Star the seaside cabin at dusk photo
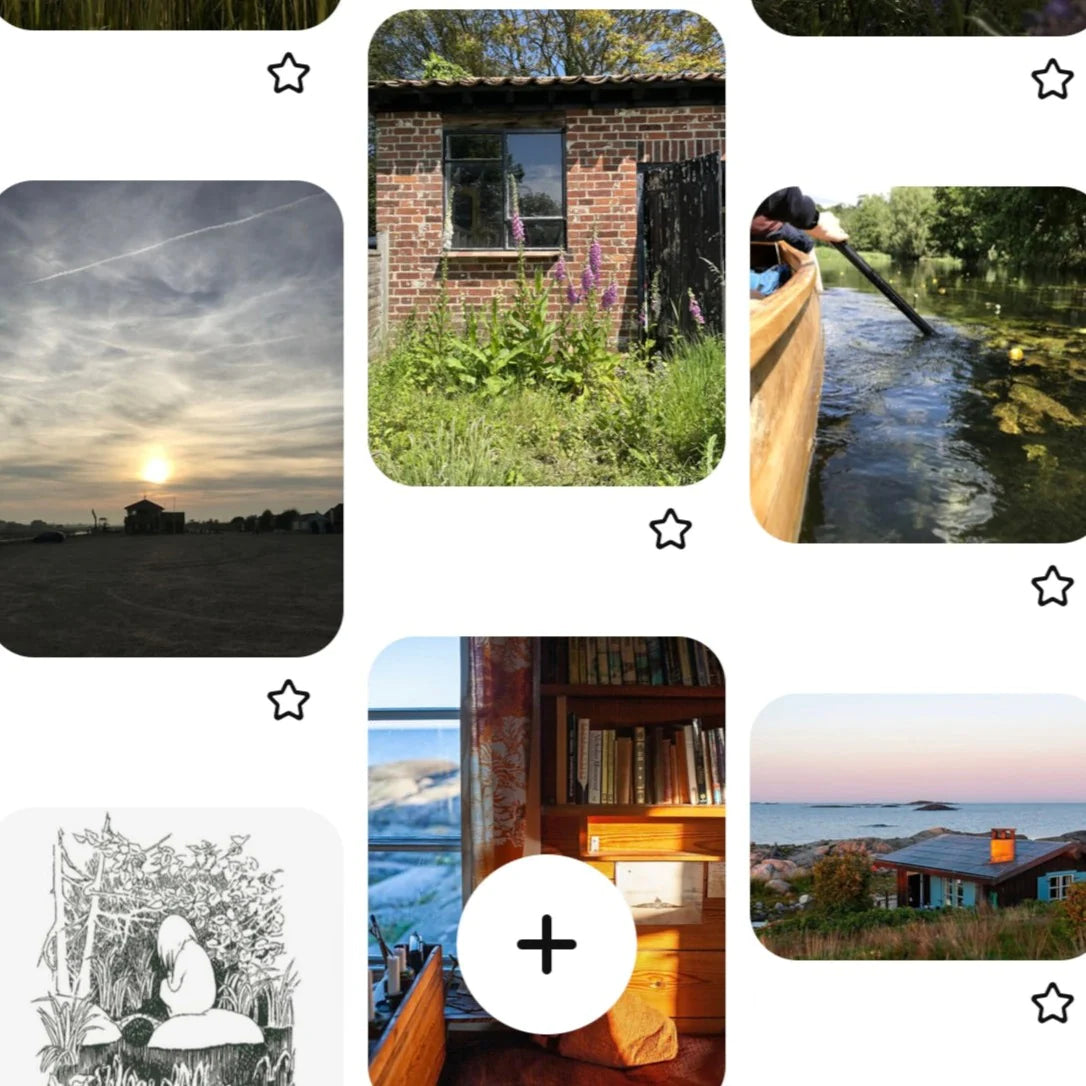The width and height of the screenshot is (1086, 1086). tap(1052, 1002)
